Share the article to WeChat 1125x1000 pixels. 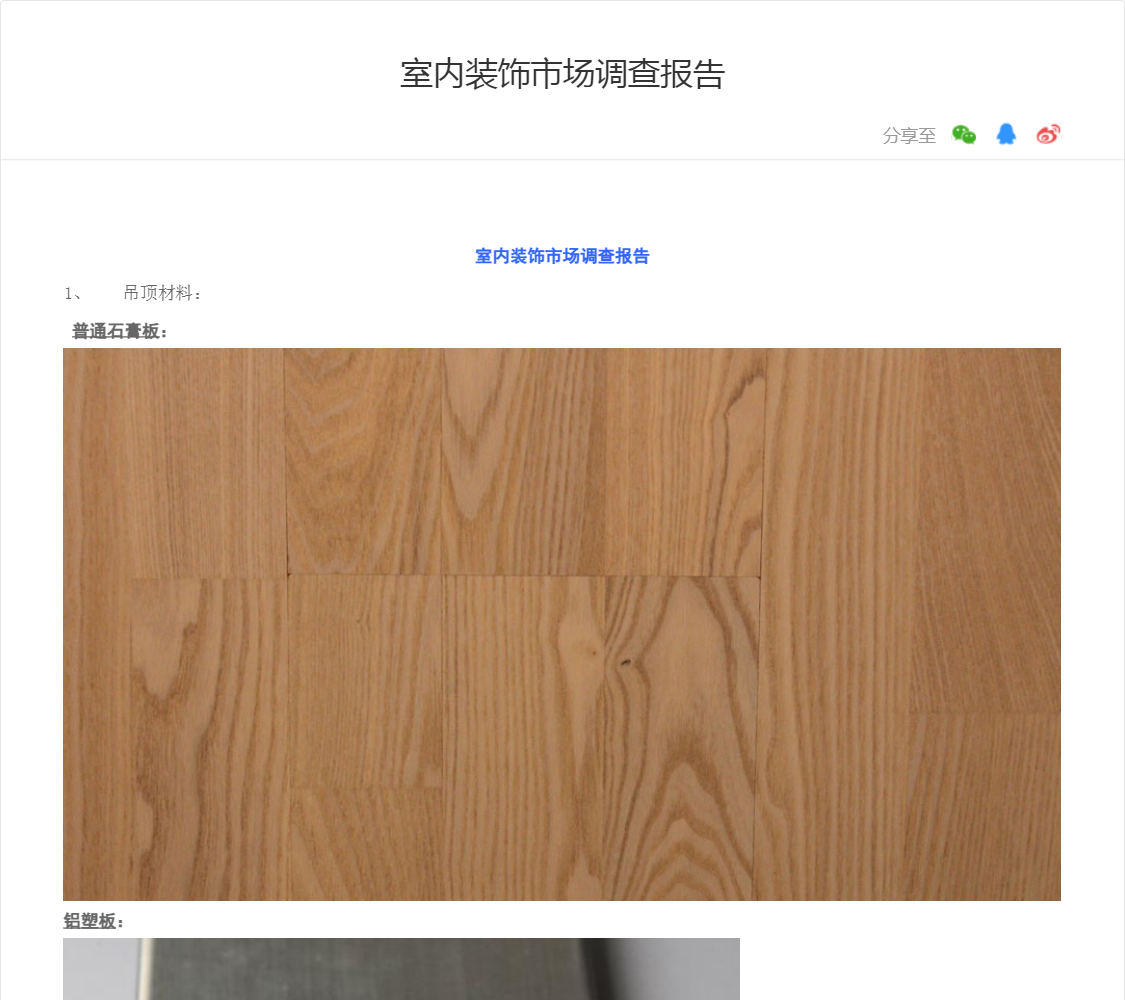[964, 135]
